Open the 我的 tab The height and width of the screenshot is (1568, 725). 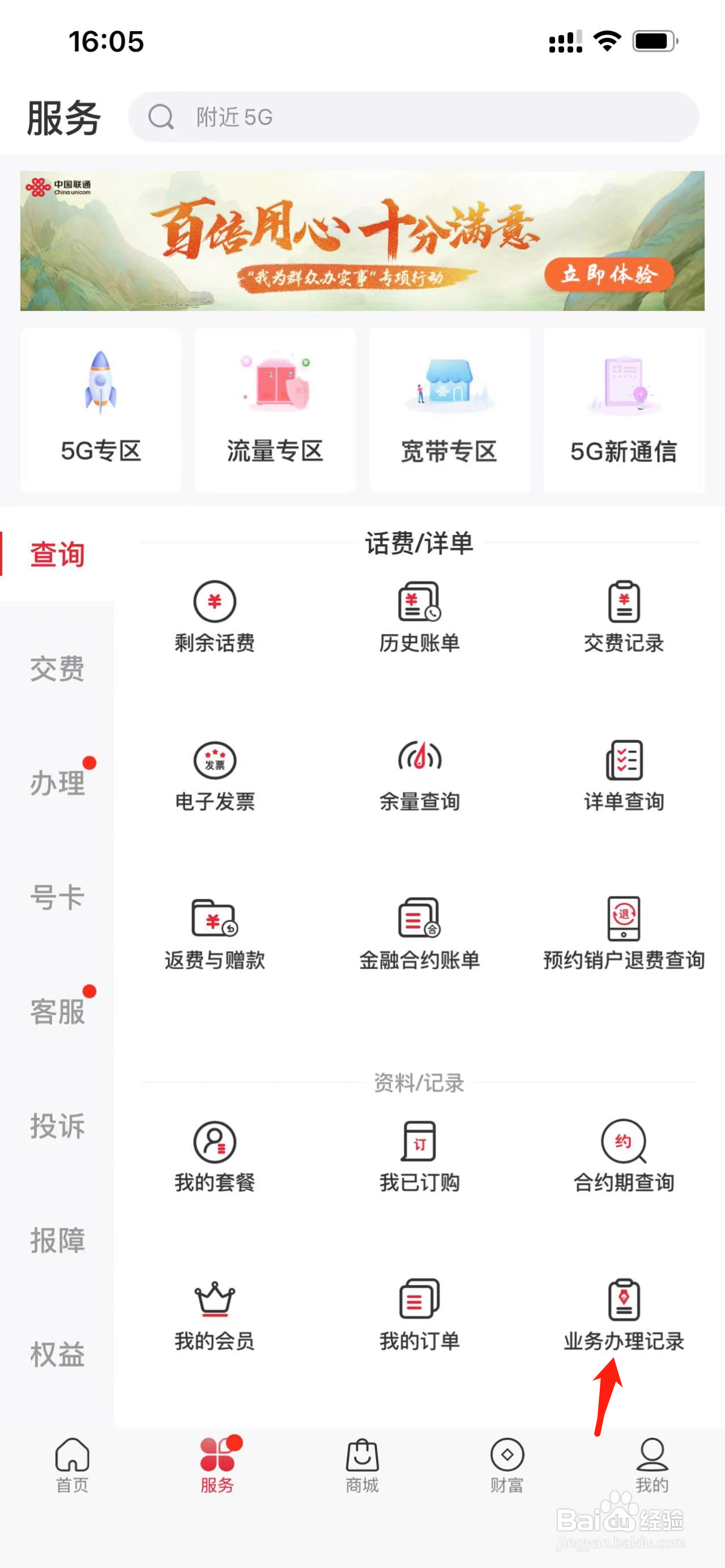652,1465
